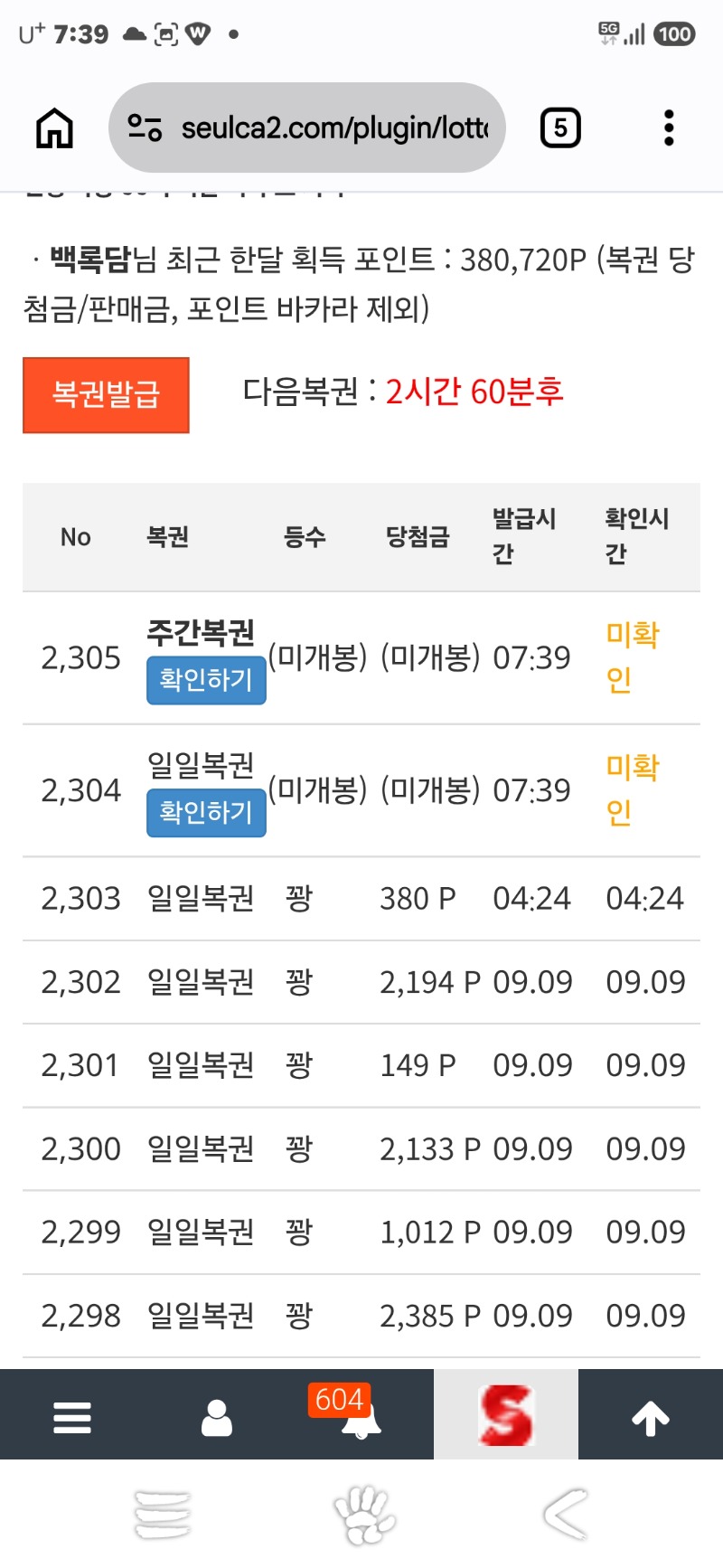Open the browser home page
Image resolution: width=723 pixels, height=1568 pixels.
click(54, 128)
